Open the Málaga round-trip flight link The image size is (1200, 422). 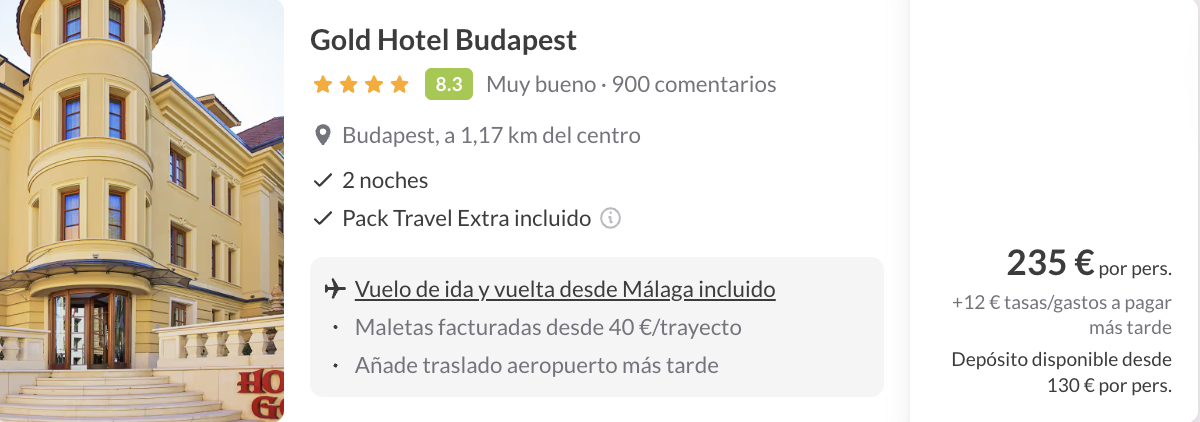(x=565, y=290)
